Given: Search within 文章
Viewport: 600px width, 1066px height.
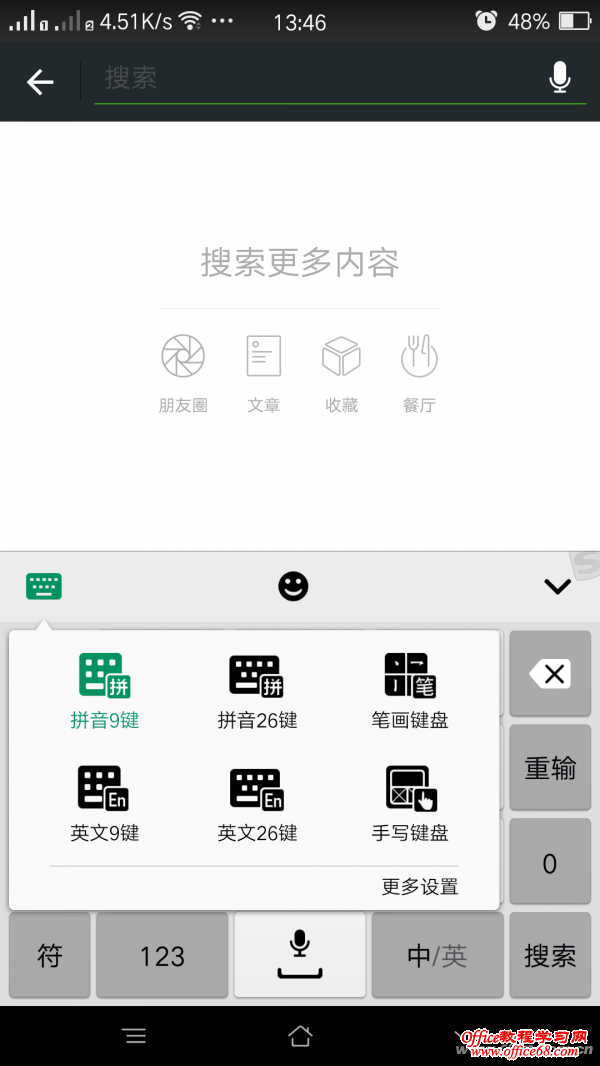Looking at the screenshot, I should (264, 372).
